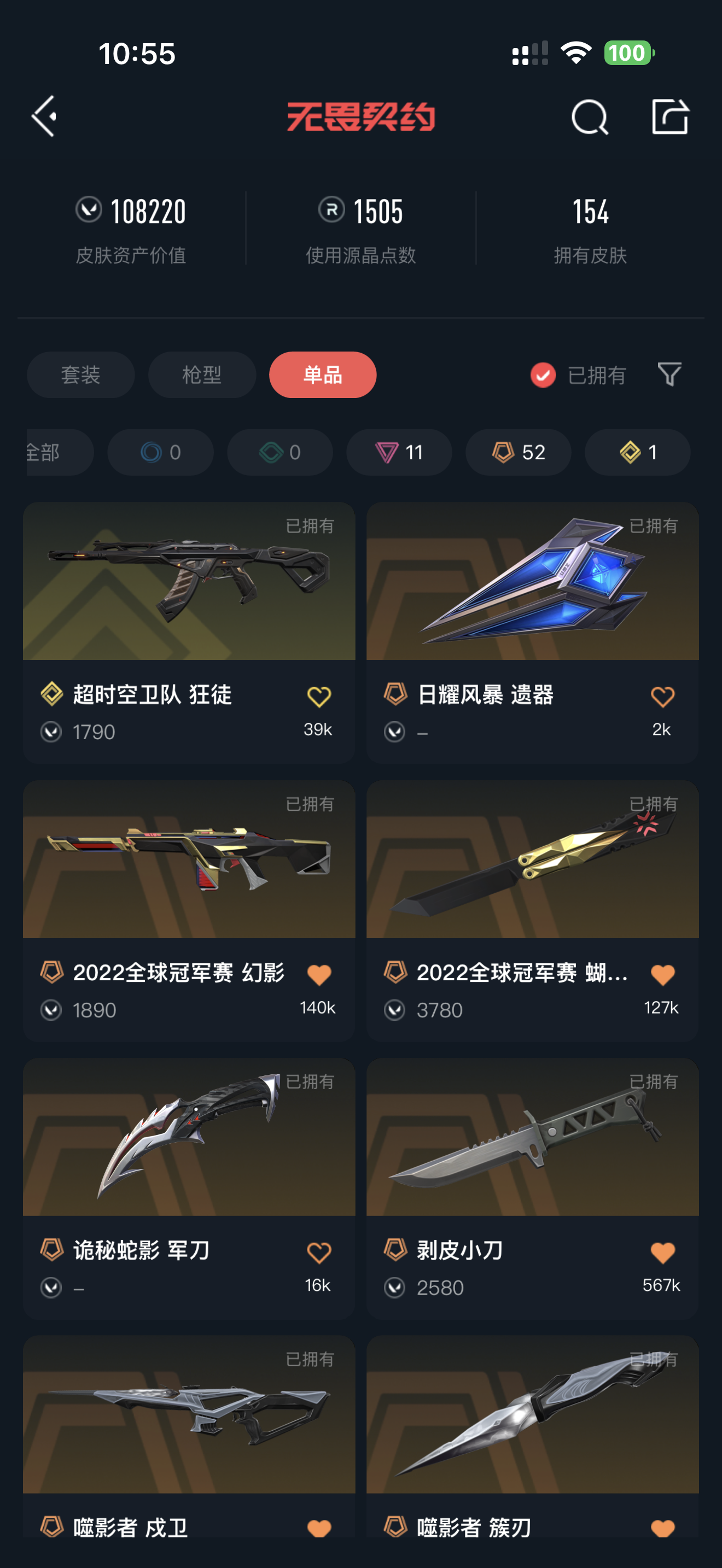Open the 超时空卫队 狂徒 skin card
The image size is (722, 1568).
189,581
